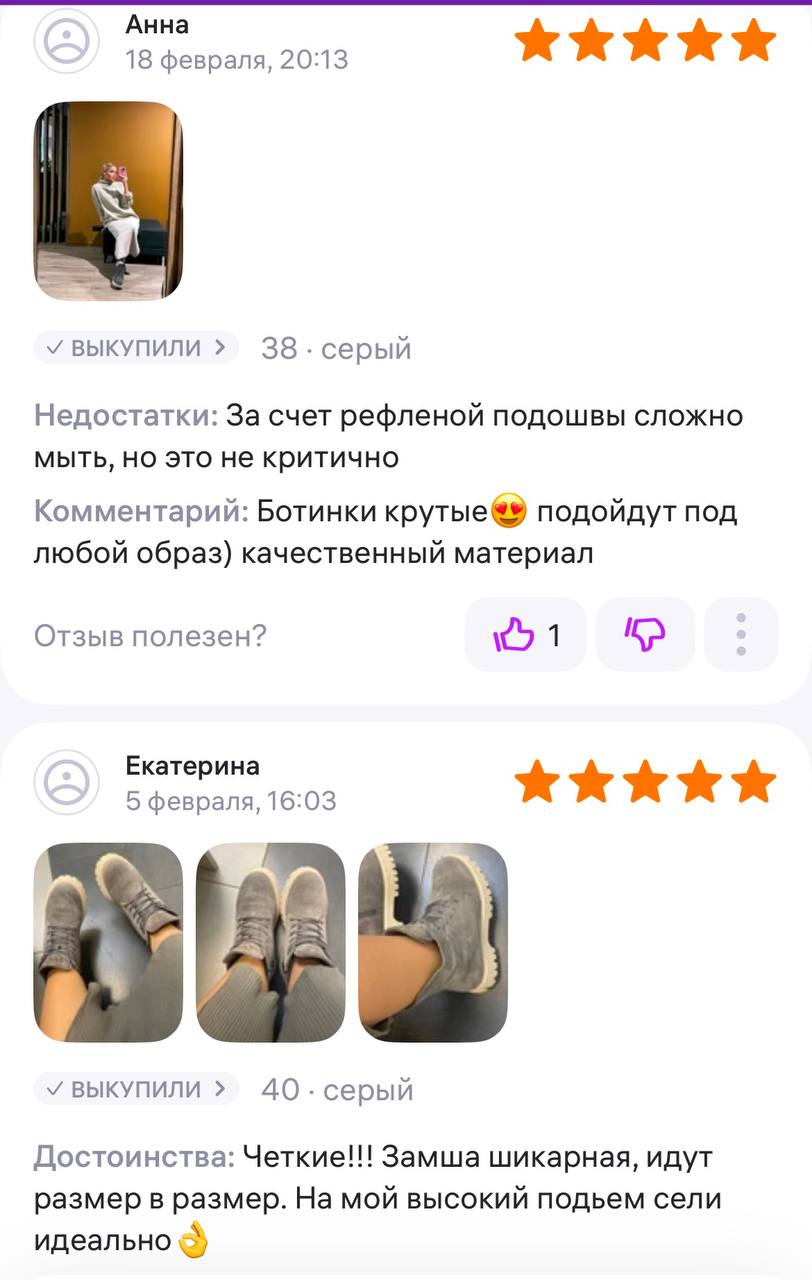View Ekaterina's second boot photo
Image resolution: width=812 pixels, height=1280 pixels.
[x=270, y=943]
